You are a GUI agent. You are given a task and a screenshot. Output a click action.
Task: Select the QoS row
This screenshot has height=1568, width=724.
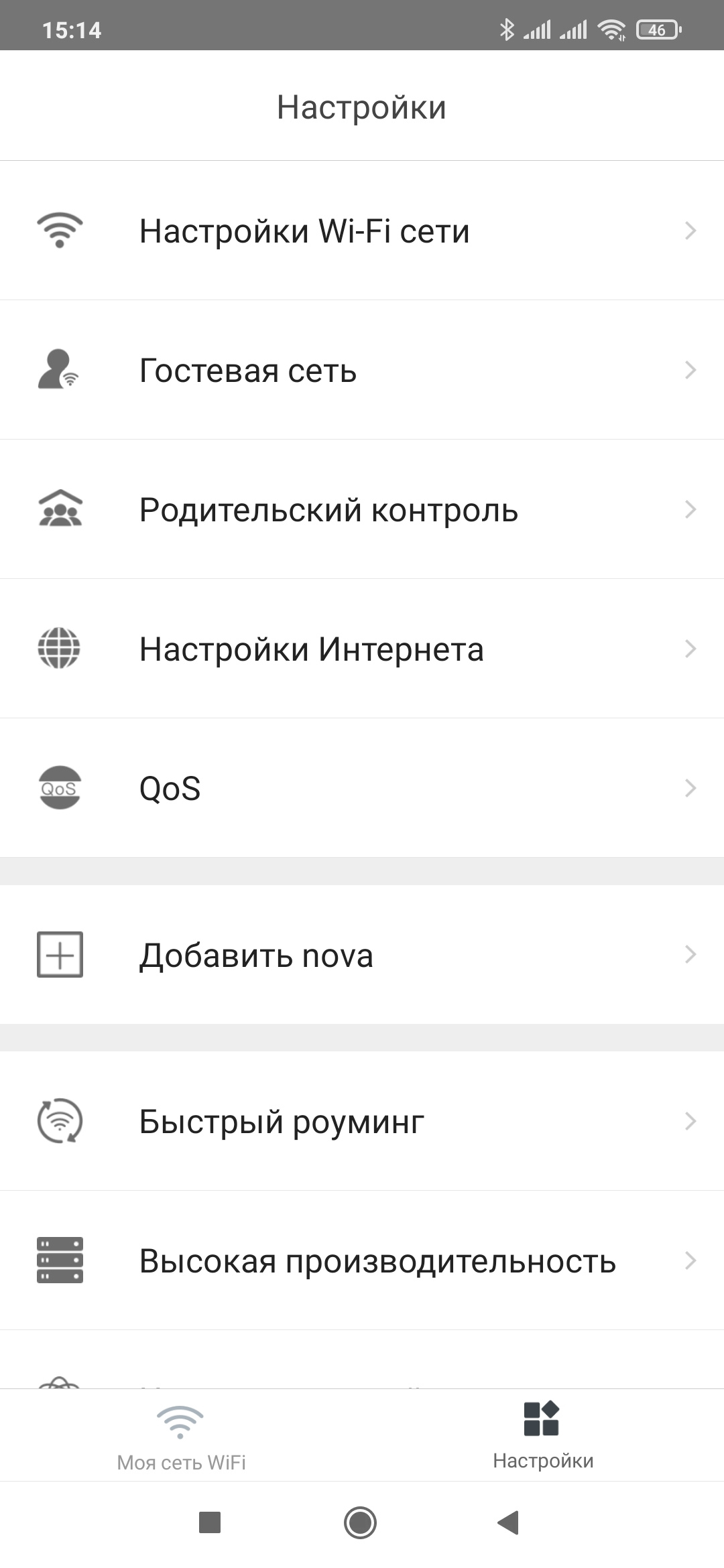362,788
